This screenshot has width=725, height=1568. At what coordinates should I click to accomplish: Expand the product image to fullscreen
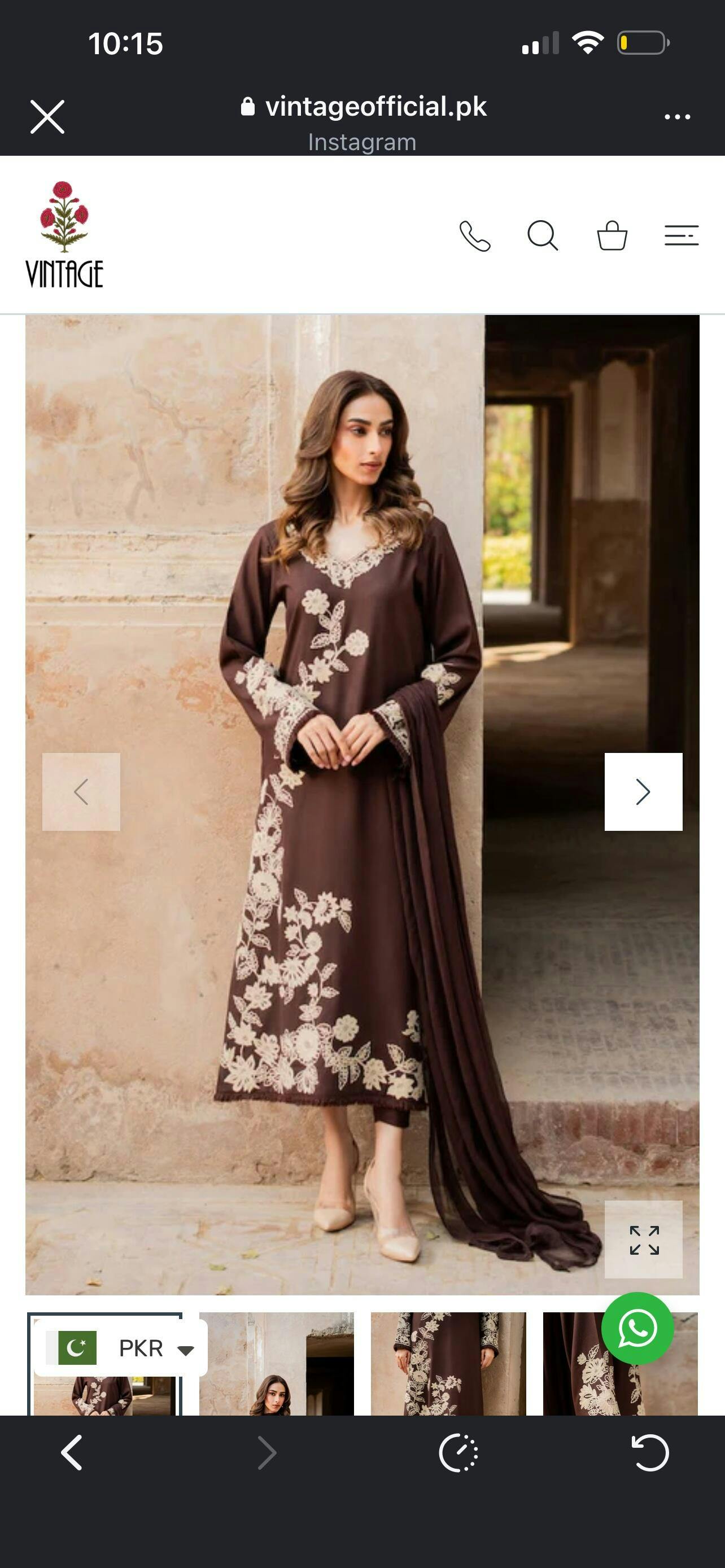(x=644, y=1240)
